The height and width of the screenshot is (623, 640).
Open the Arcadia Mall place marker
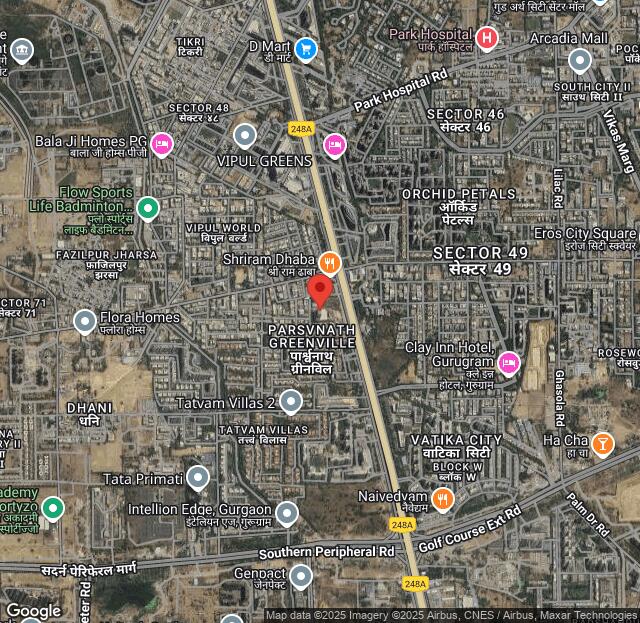[580, 61]
